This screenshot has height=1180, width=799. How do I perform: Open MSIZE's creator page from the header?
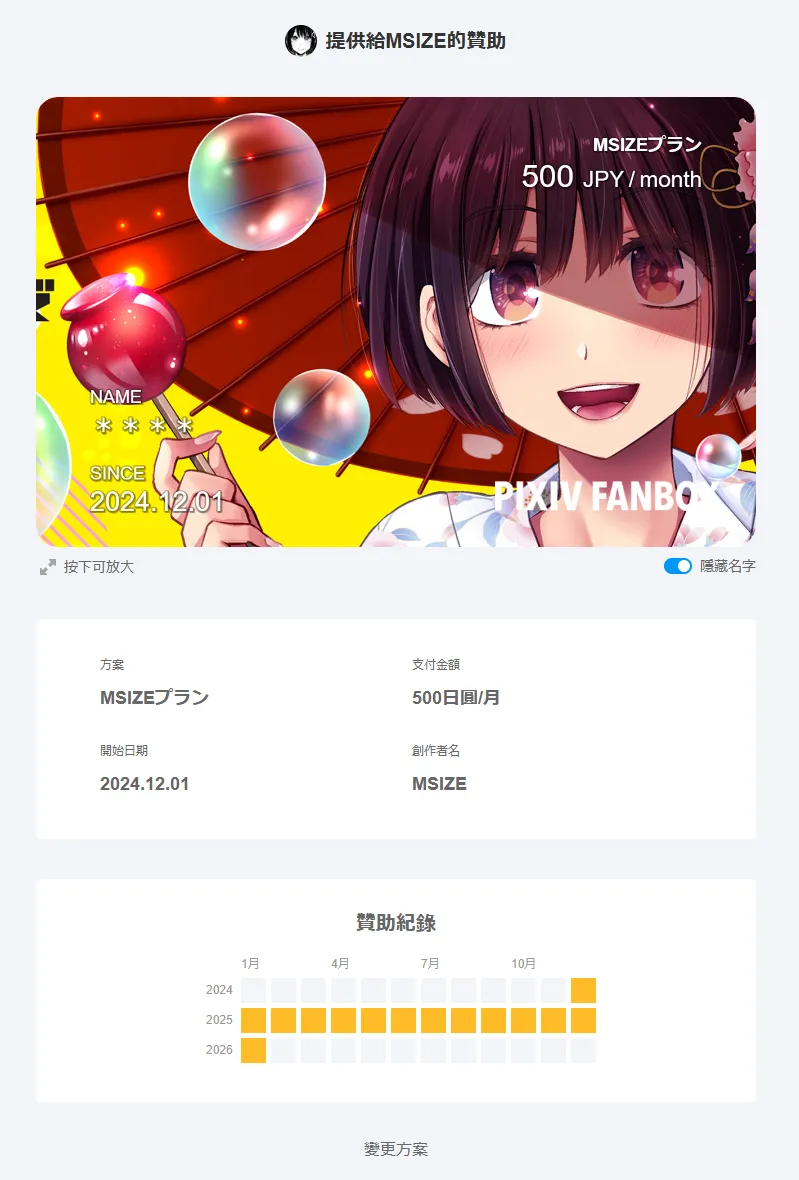(x=301, y=41)
